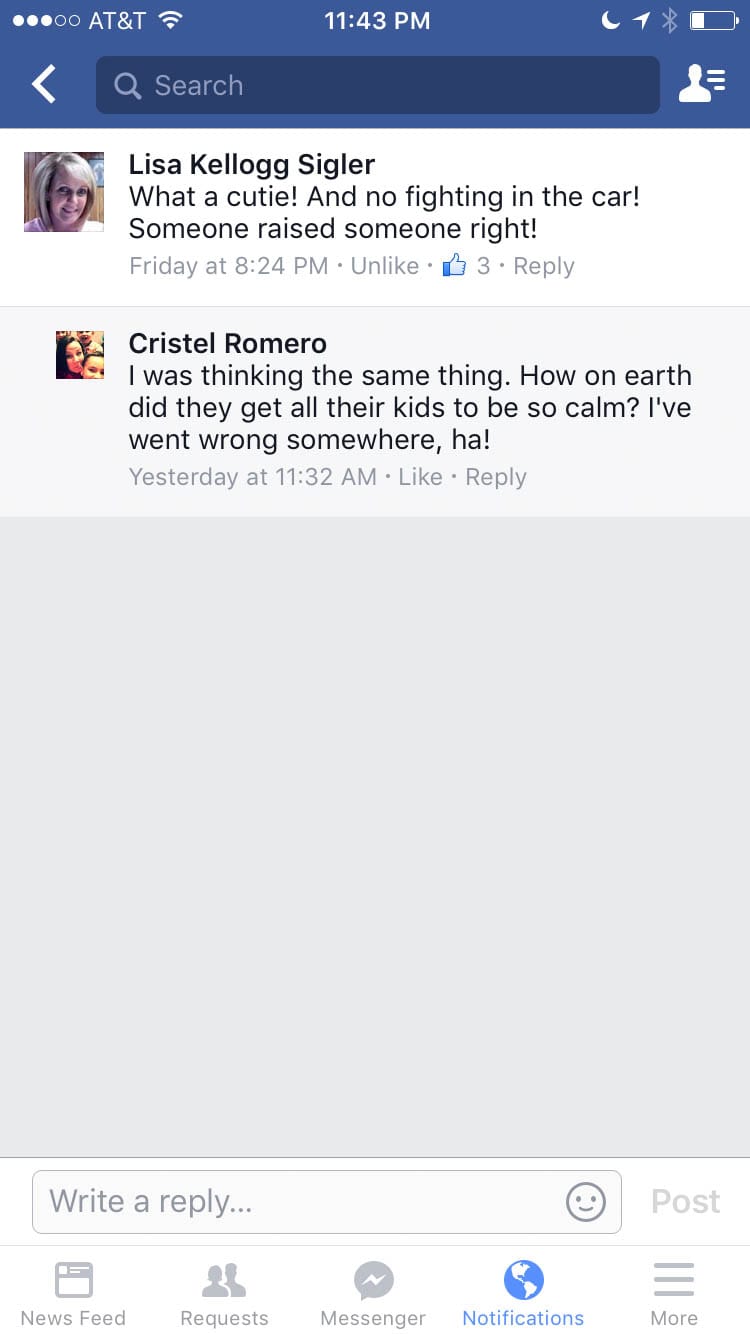This screenshot has width=750, height=1334.
Task: Open Lisa Kellogg Sigler's name link
Action: 252,165
